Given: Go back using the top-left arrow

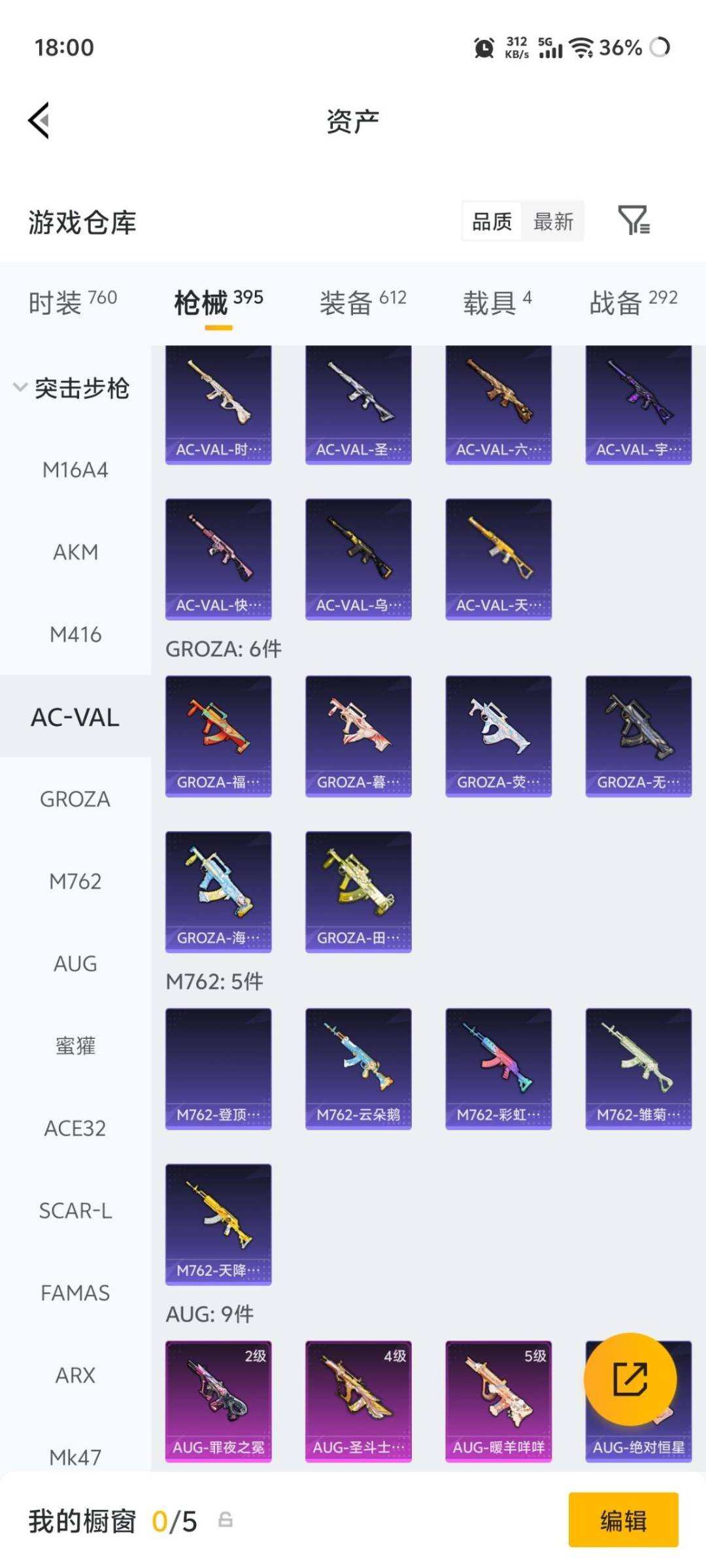Looking at the screenshot, I should (39, 120).
